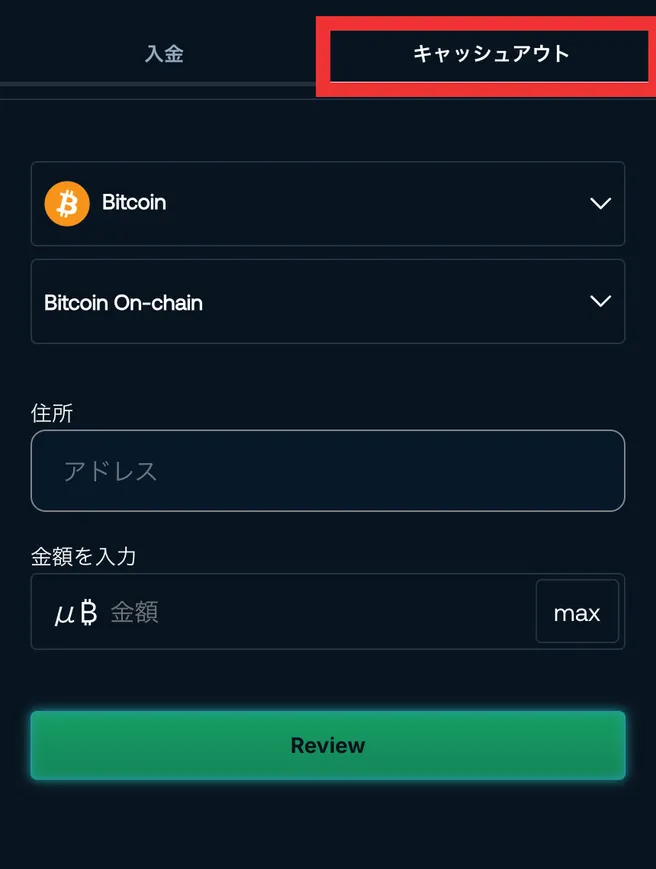Tap the max amount button
656x869 pixels.
click(577, 612)
